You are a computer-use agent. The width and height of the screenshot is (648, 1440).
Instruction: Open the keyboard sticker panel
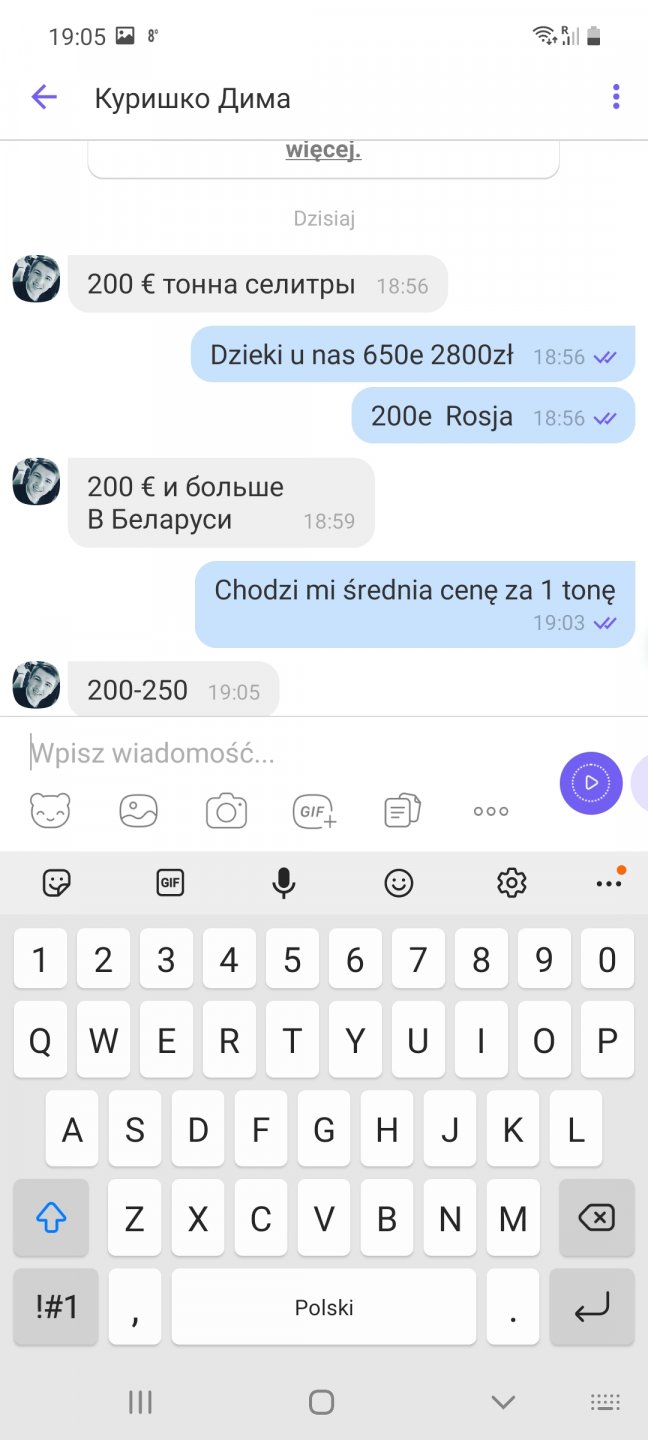(x=57, y=882)
